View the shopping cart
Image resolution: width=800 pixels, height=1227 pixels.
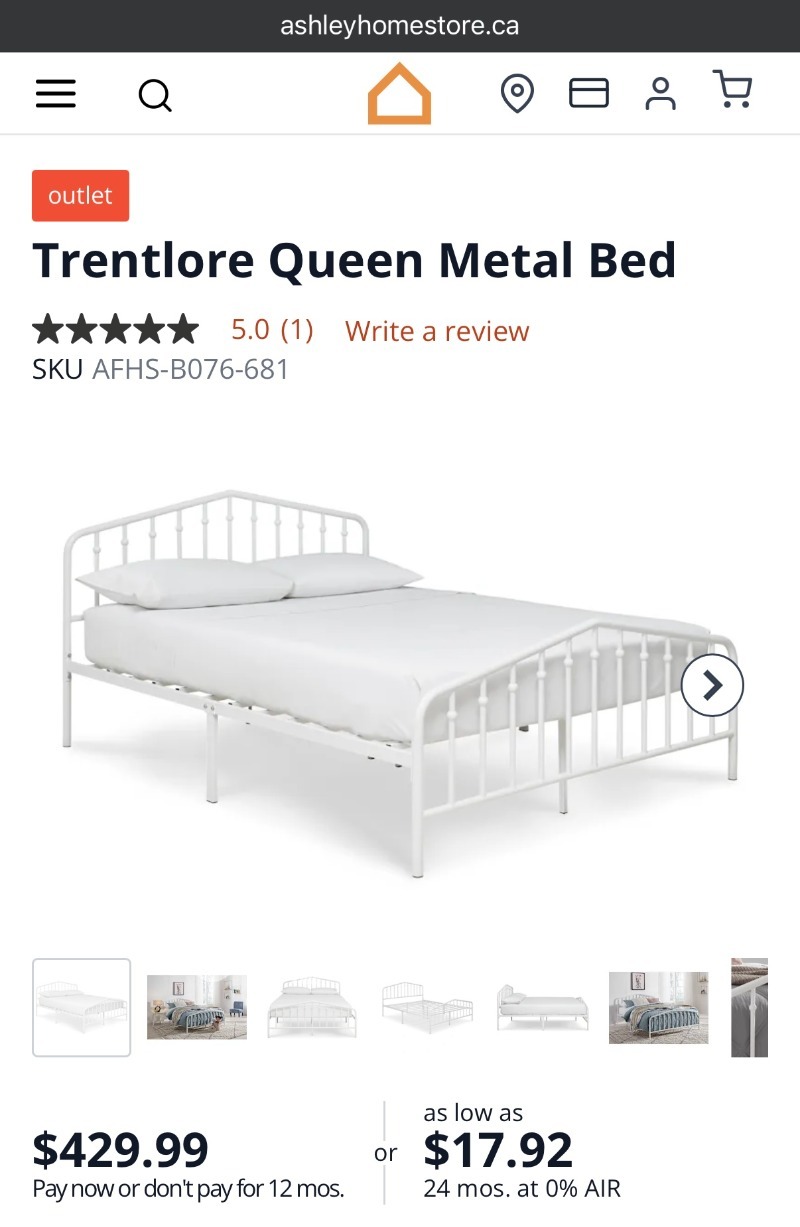point(733,90)
